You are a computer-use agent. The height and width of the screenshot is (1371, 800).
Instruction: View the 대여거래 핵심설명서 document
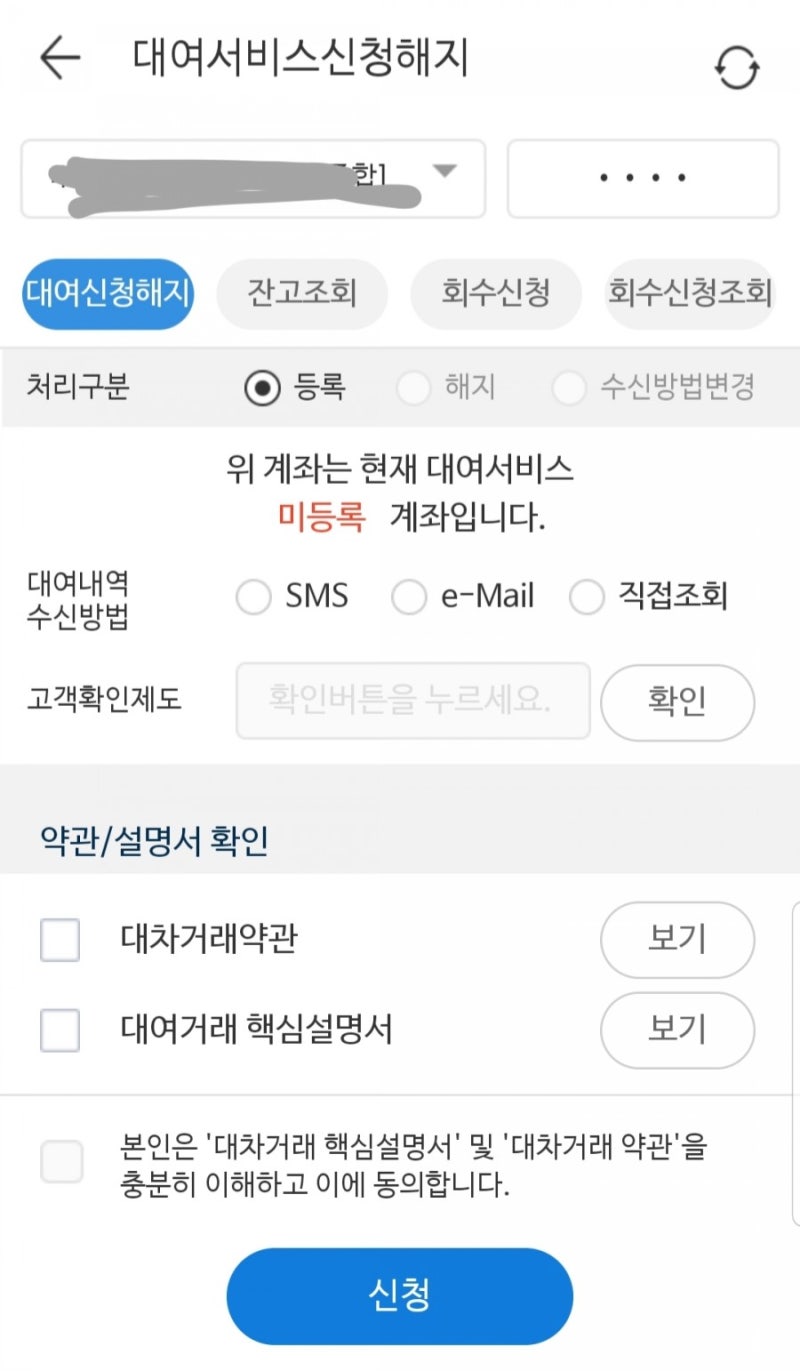coord(677,1029)
